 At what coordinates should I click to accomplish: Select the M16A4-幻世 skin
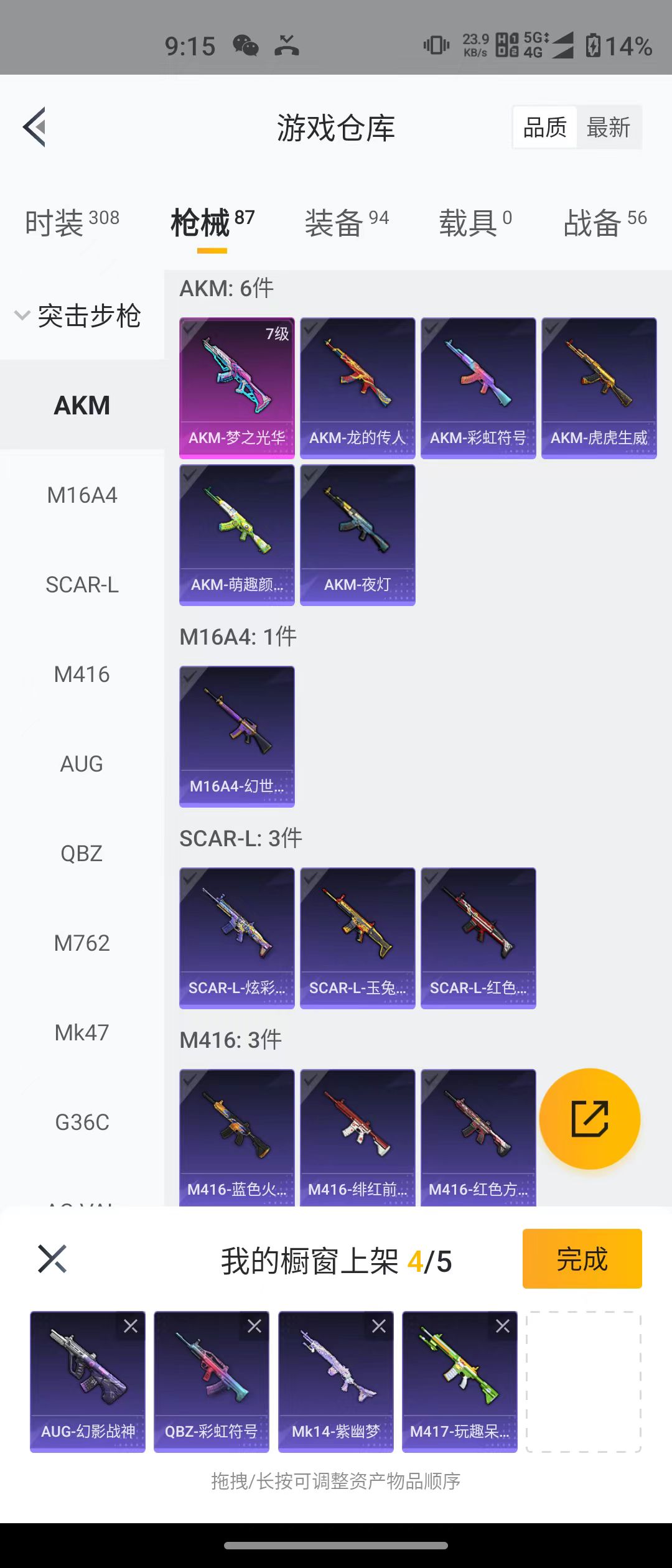[236, 736]
